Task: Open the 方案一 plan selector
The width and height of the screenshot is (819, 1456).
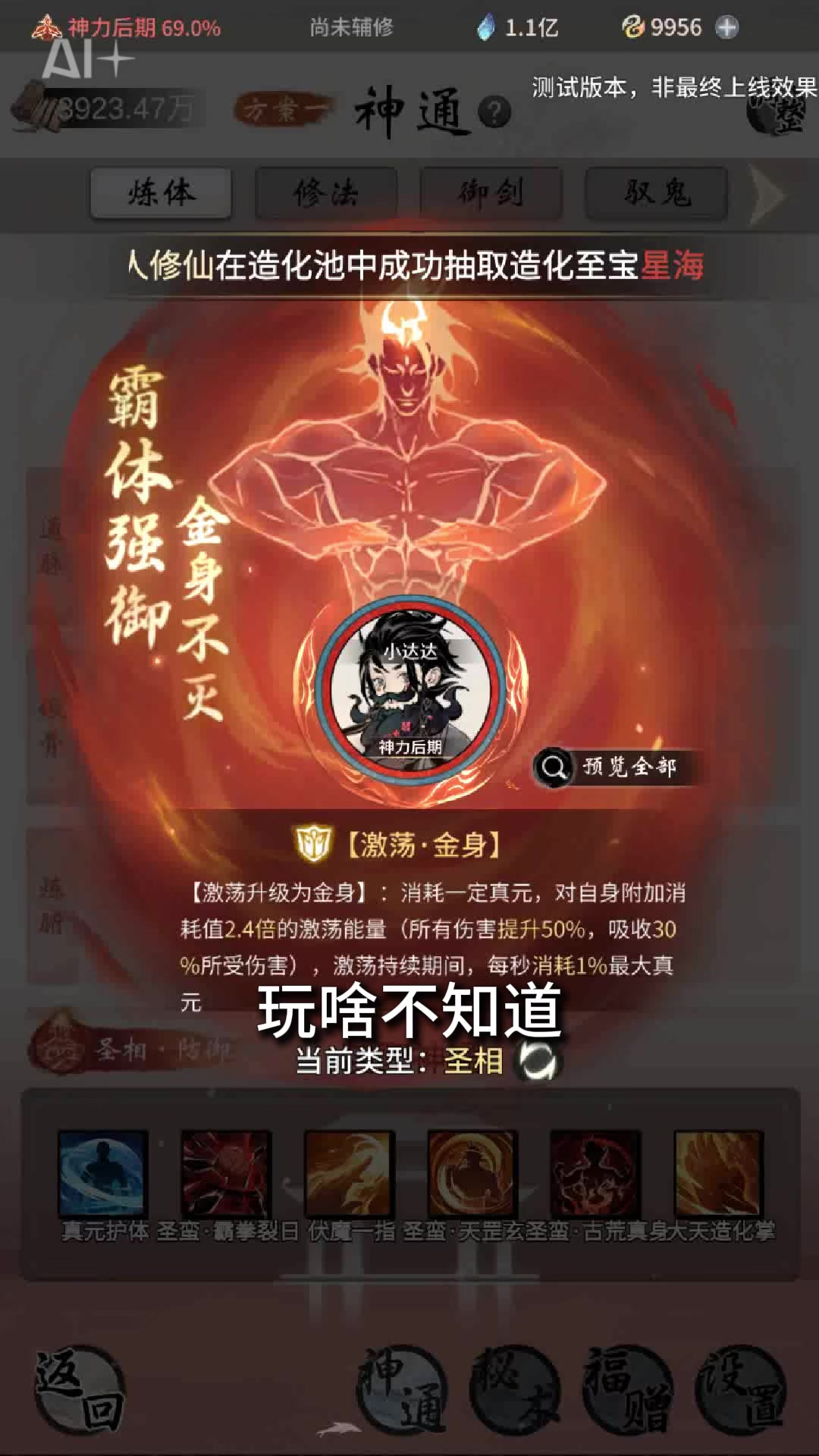Action: tap(282, 111)
